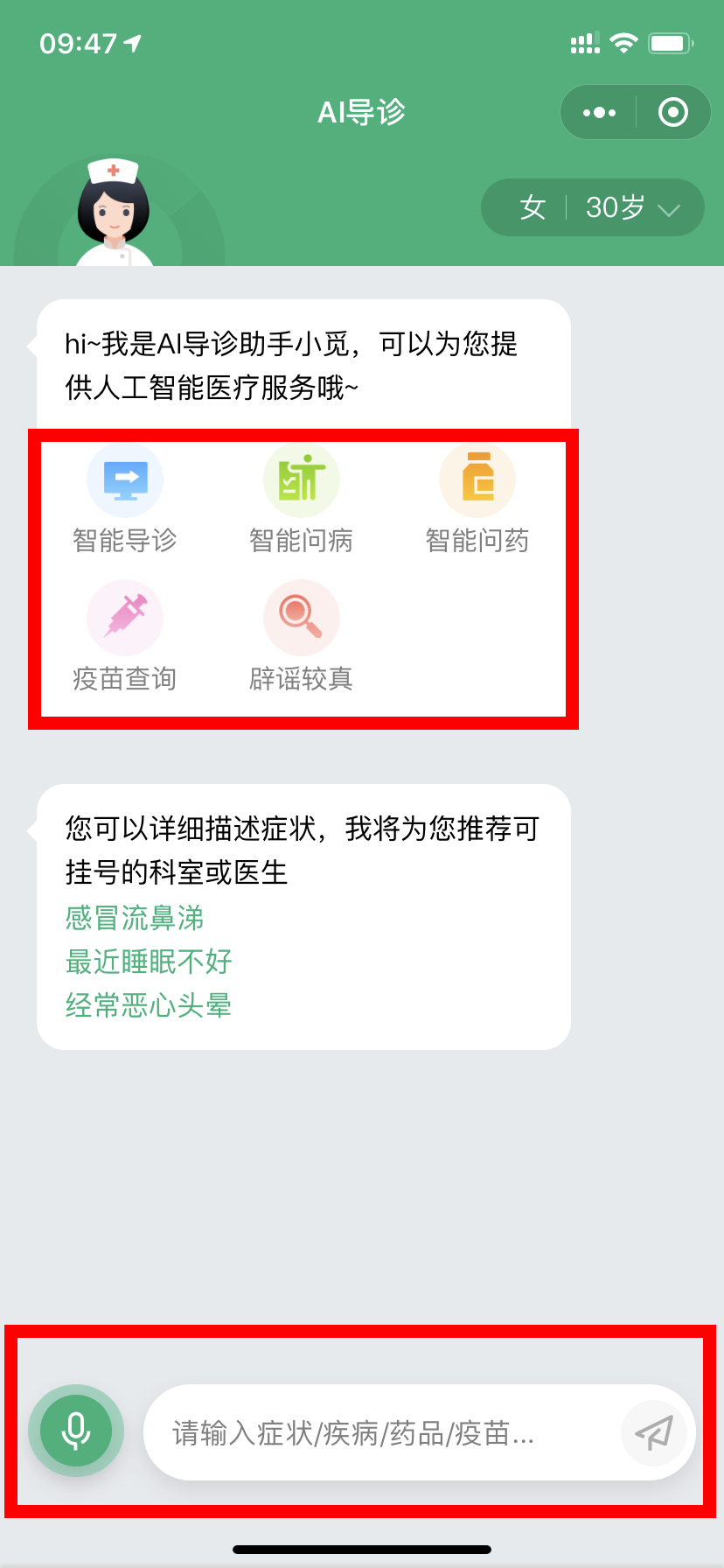Select the 最近睡眠不好 suggestion
724x1568 pixels.
(x=149, y=962)
